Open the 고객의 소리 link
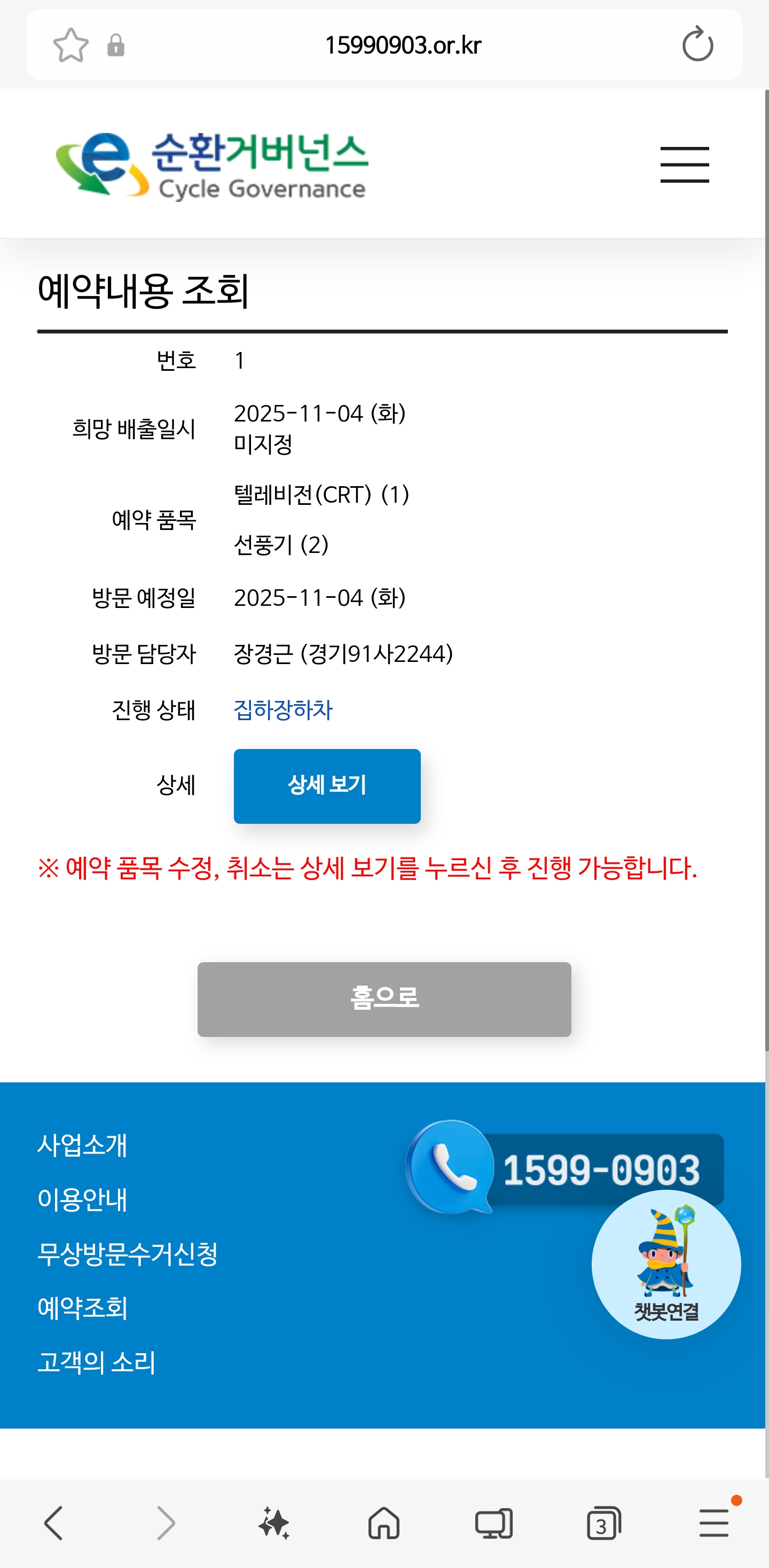Image resolution: width=769 pixels, height=1568 pixels. [96, 1362]
